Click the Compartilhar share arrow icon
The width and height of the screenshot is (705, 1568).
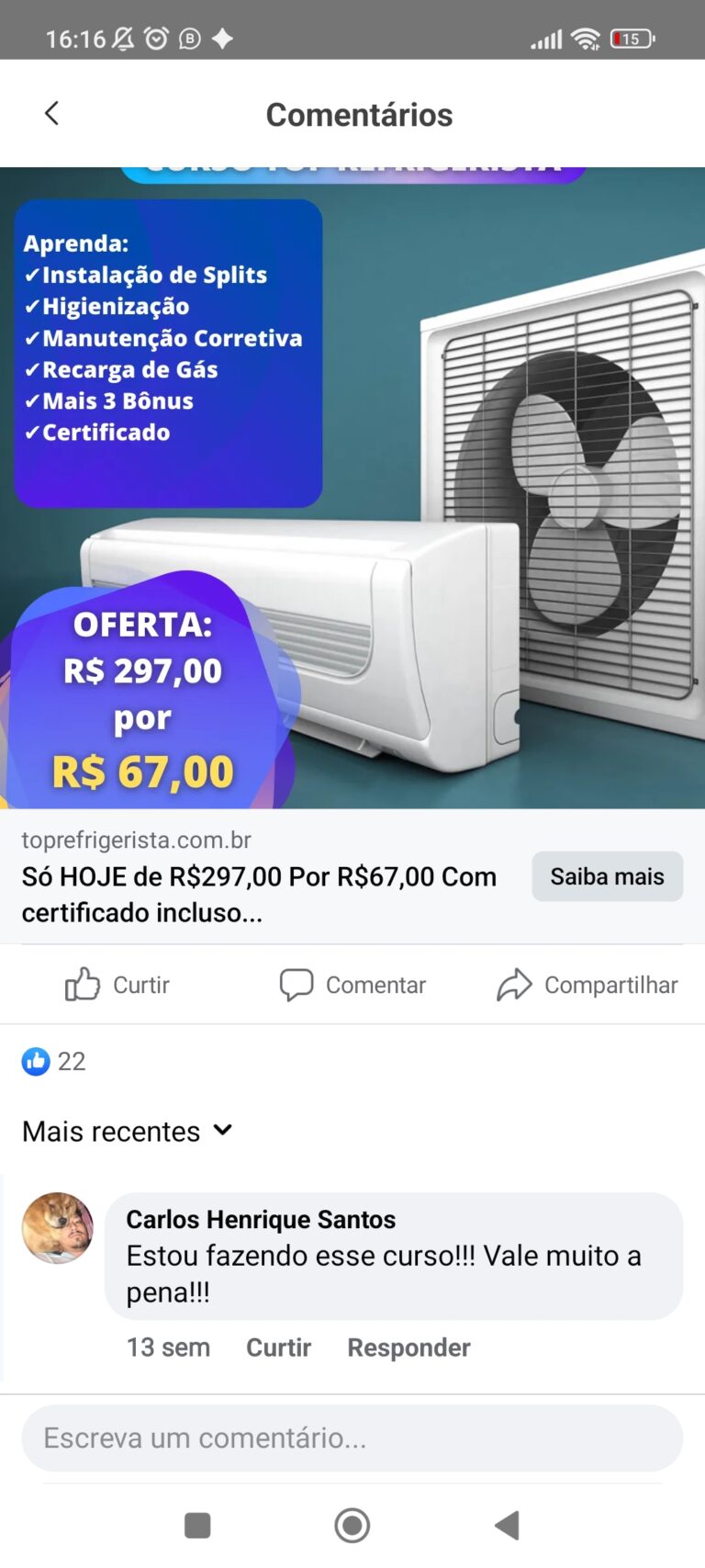pos(517,984)
